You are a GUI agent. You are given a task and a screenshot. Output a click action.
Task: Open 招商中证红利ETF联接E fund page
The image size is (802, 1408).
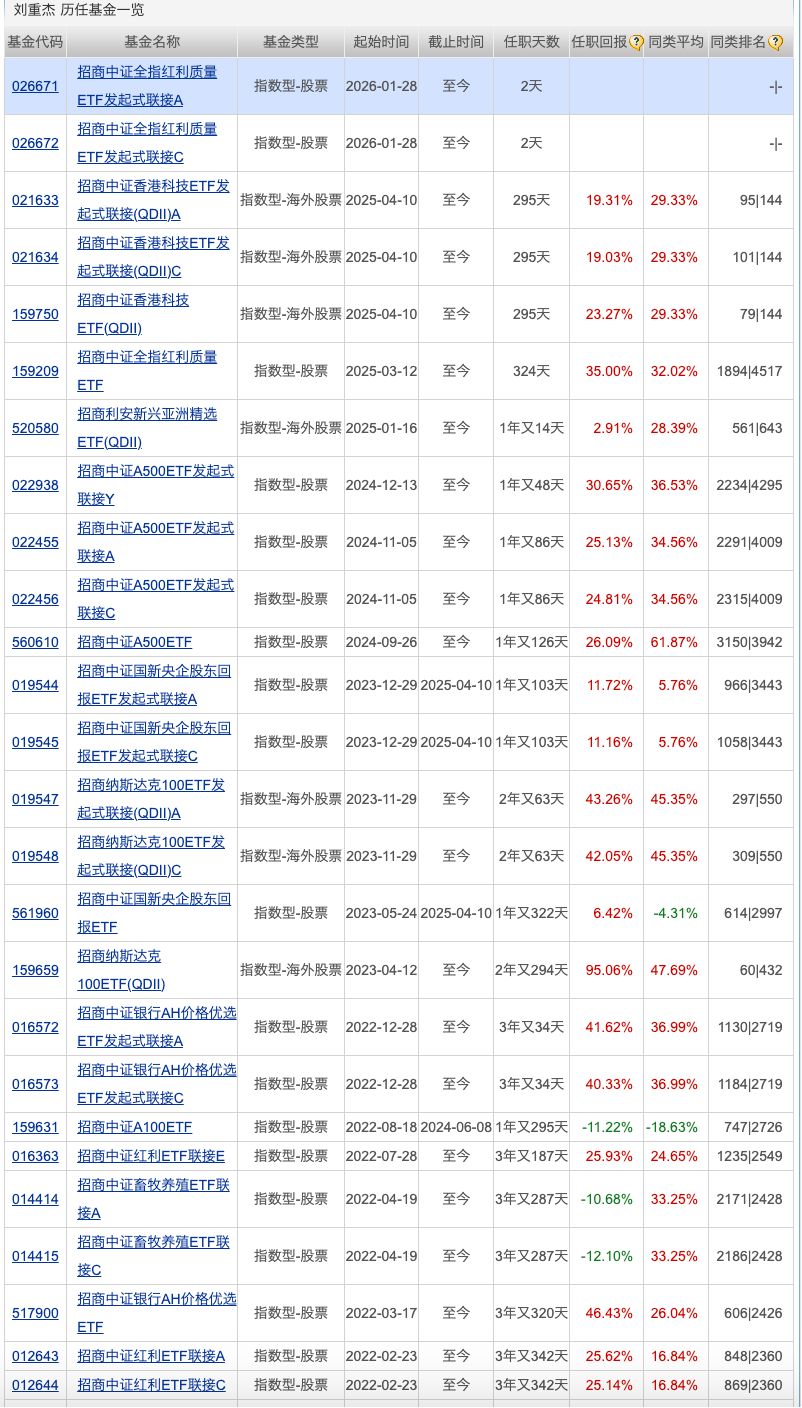(x=151, y=1155)
